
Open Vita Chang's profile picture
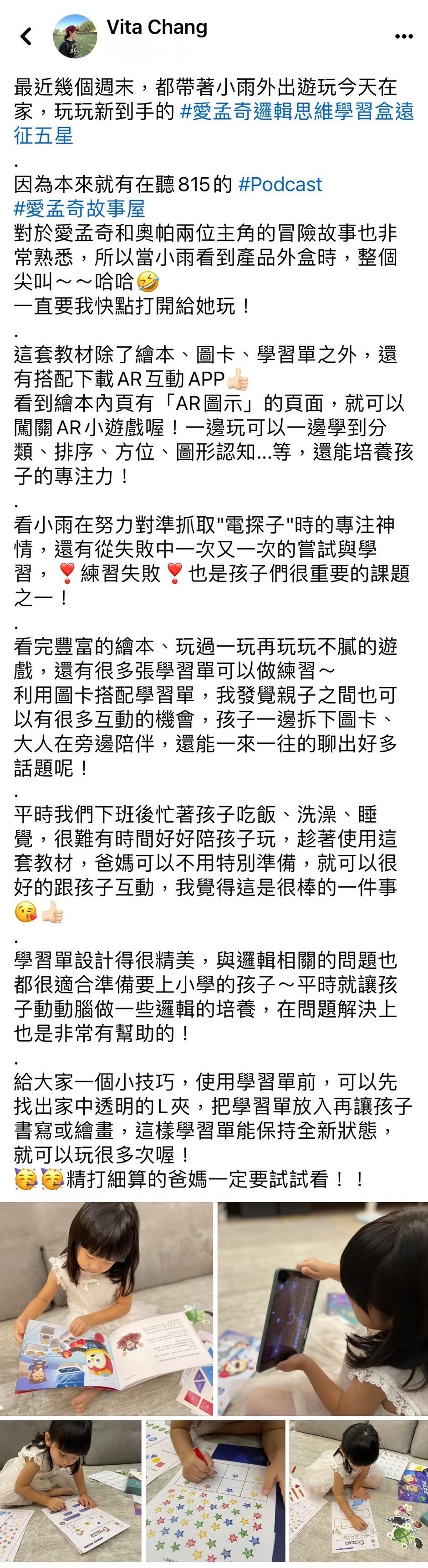(76, 36)
